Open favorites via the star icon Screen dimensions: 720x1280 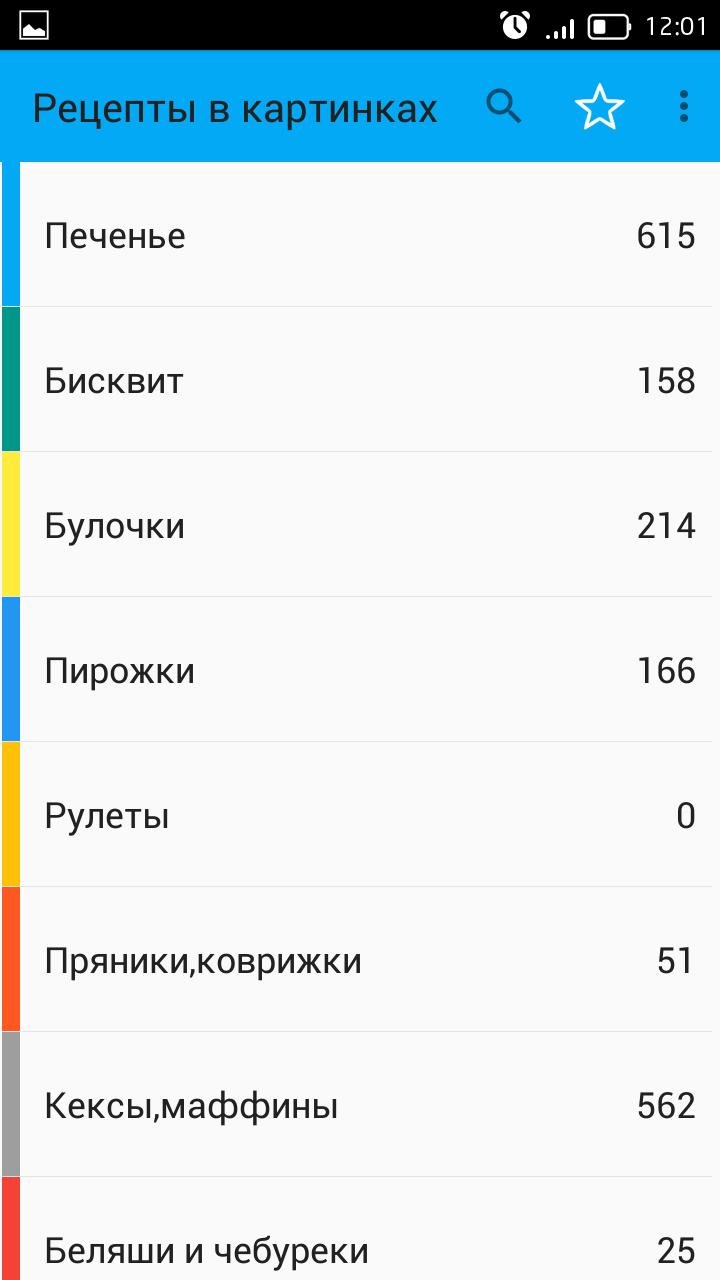[599, 107]
